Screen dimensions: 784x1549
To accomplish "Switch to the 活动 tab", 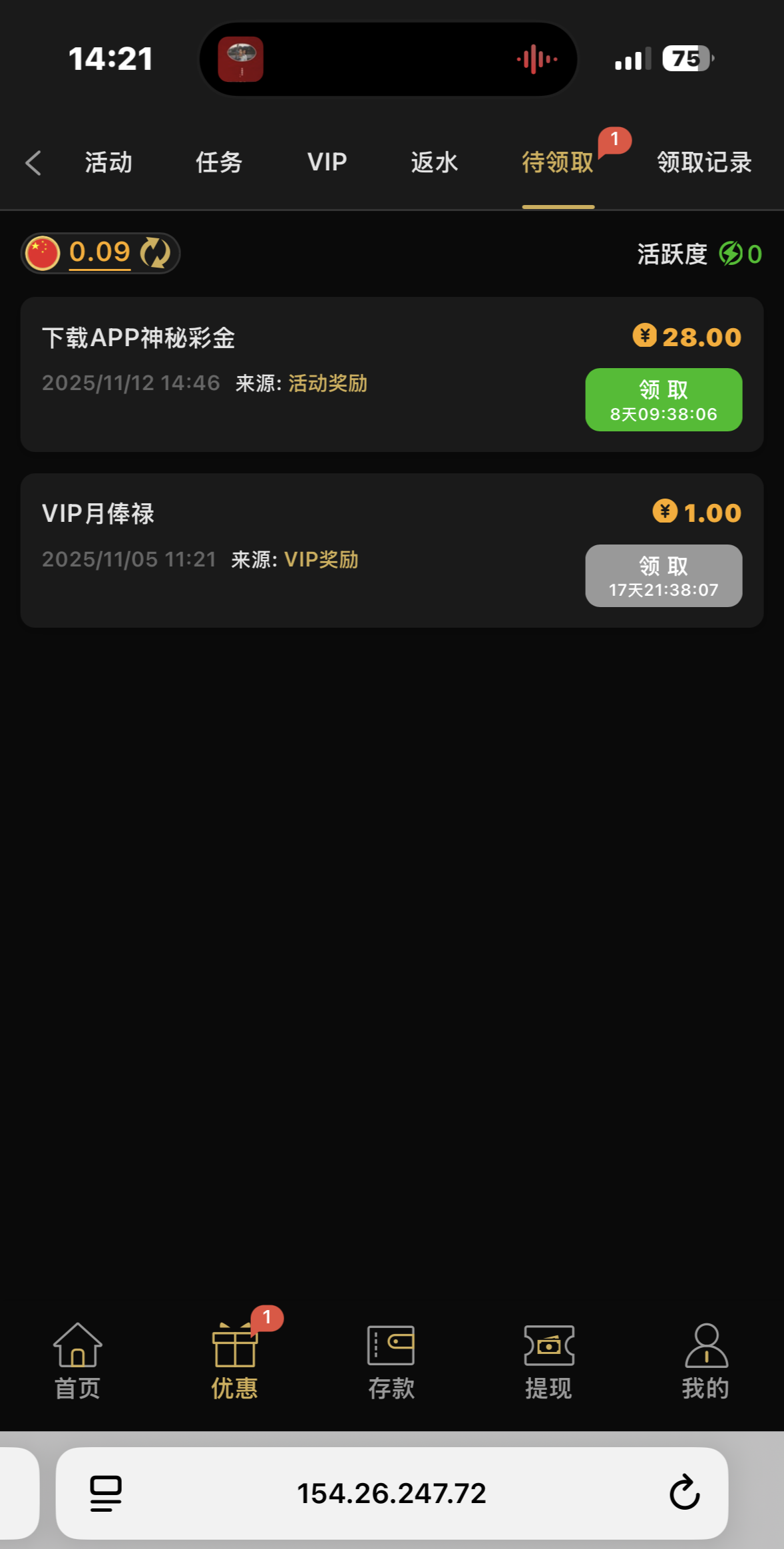I will 108,162.
